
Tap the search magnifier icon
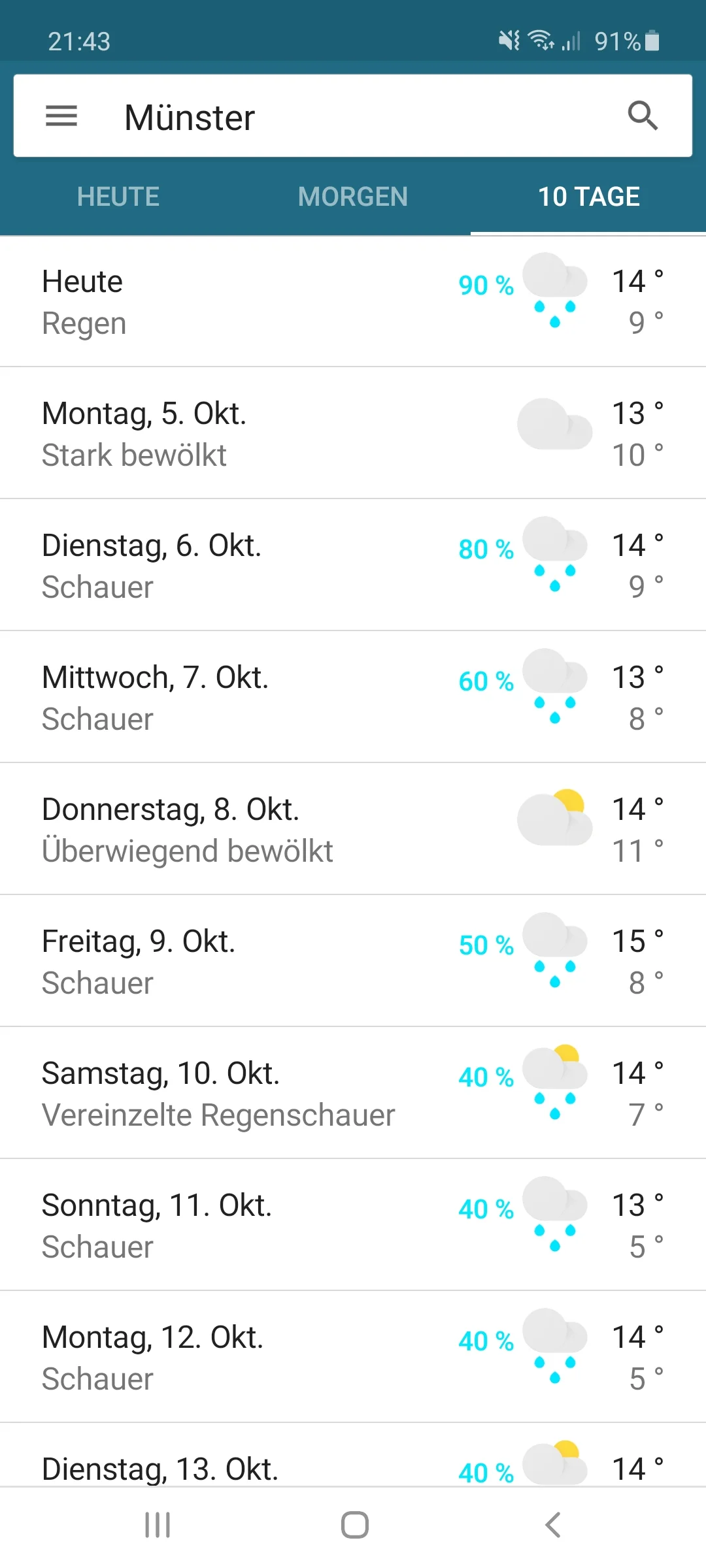coord(643,116)
